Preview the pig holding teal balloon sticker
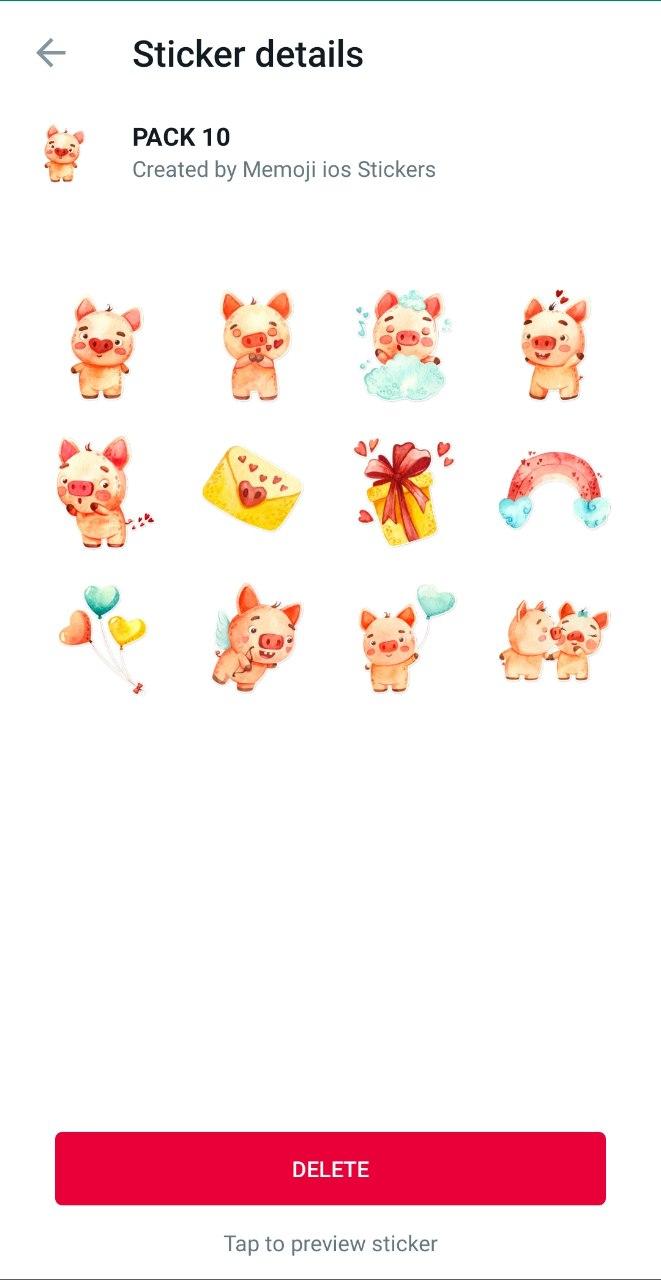The image size is (661, 1280). tap(405, 639)
